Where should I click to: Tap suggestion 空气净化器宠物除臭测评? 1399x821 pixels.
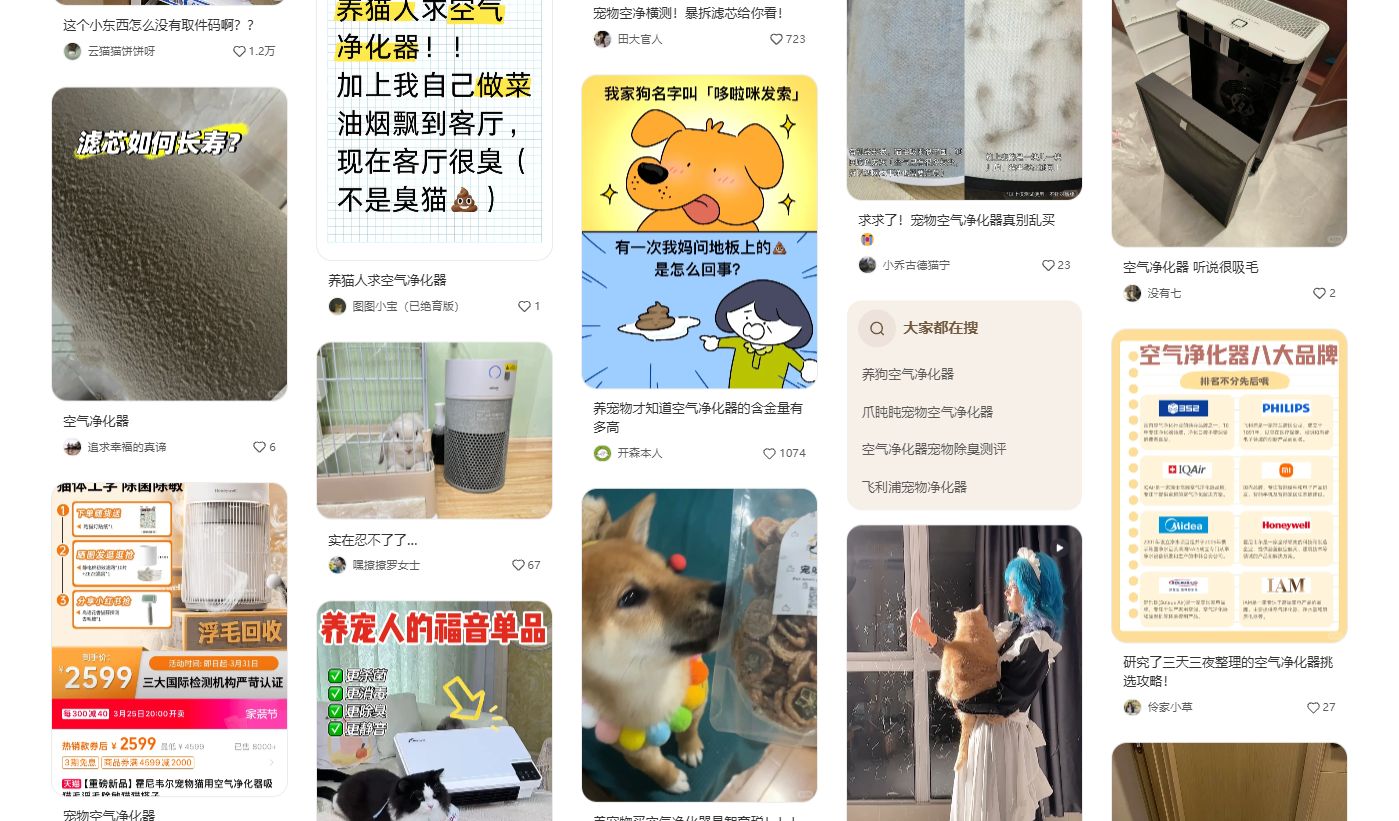[934, 449]
